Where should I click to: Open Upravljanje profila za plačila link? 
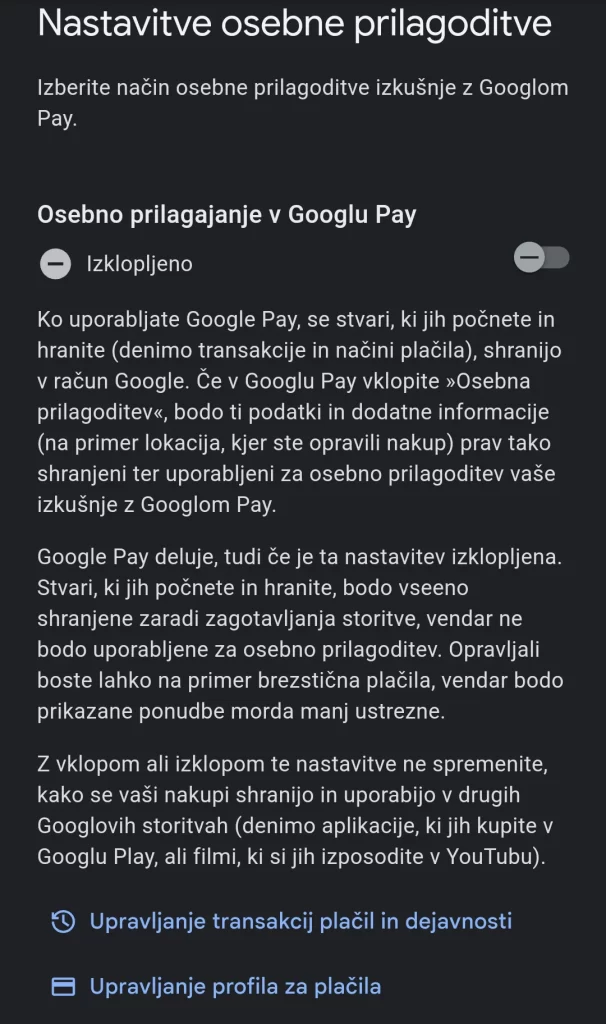(x=234, y=987)
